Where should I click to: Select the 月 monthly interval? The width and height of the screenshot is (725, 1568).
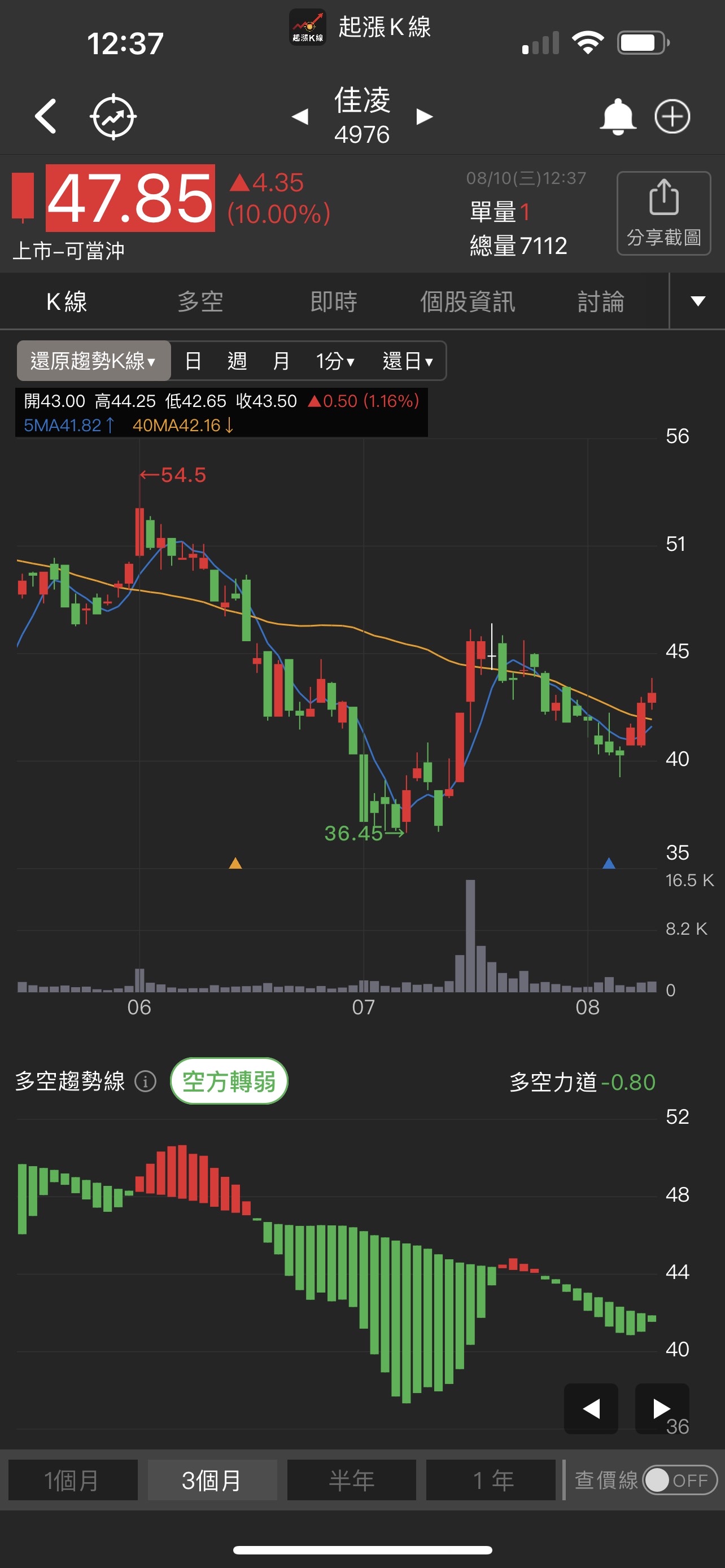click(281, 361)
